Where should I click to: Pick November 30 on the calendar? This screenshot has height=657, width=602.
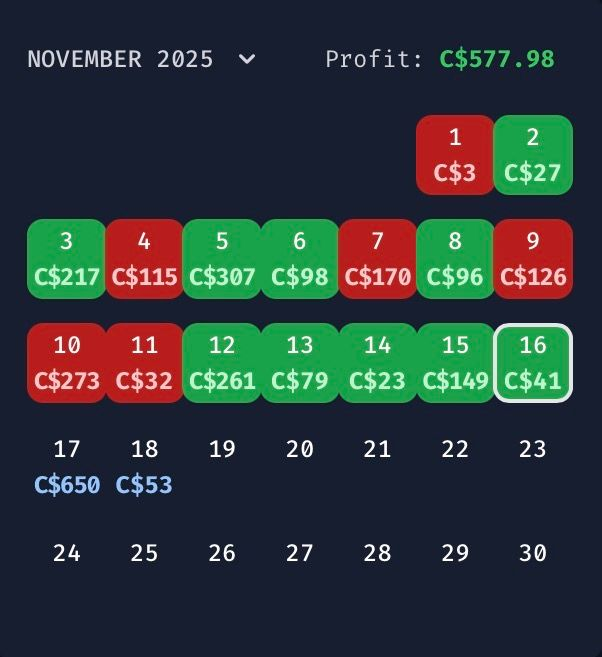pyautogui.click(x=533, y=553)
